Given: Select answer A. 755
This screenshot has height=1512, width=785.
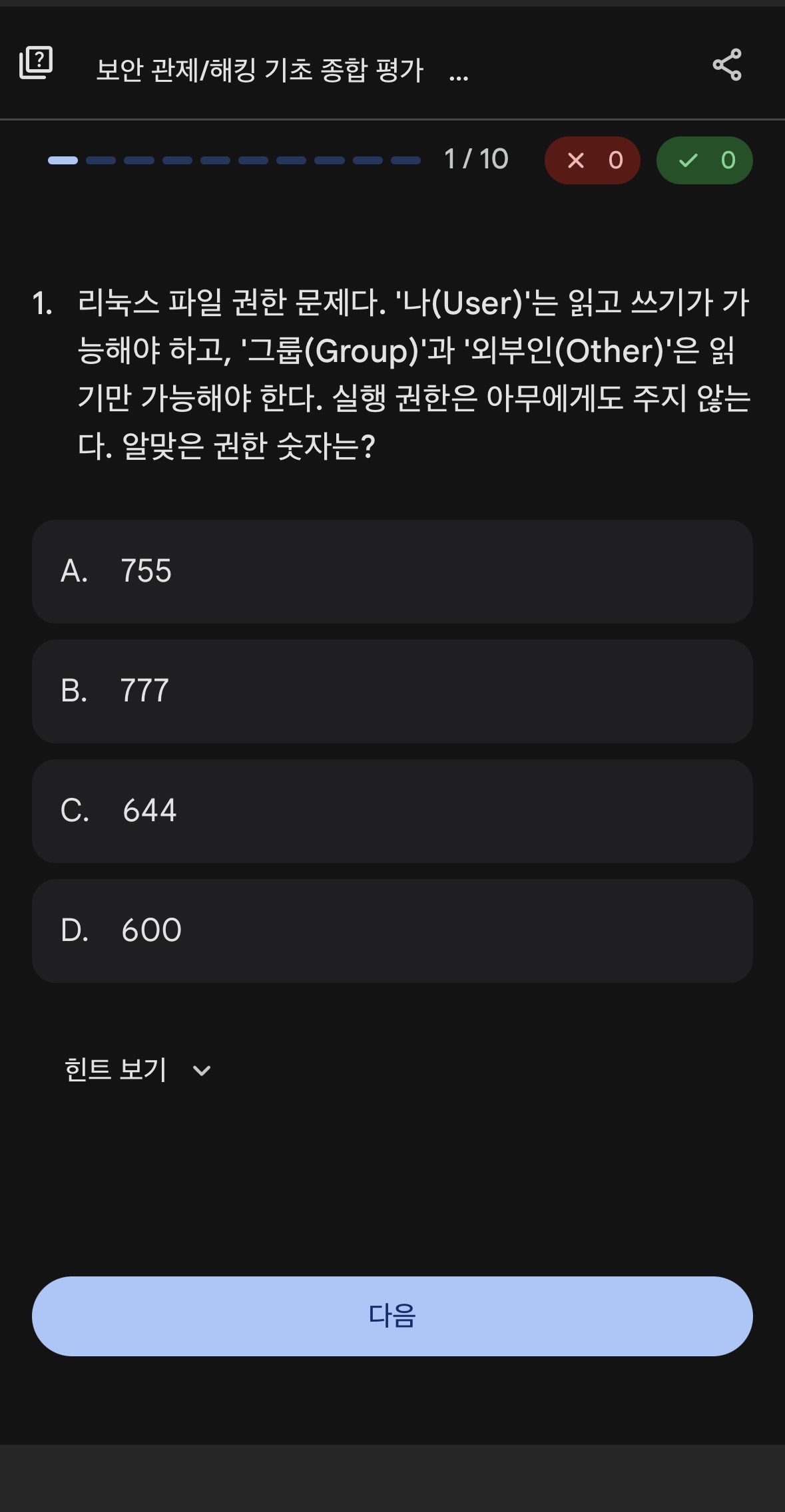Looking at the screenshot, I should pos(392,572).
